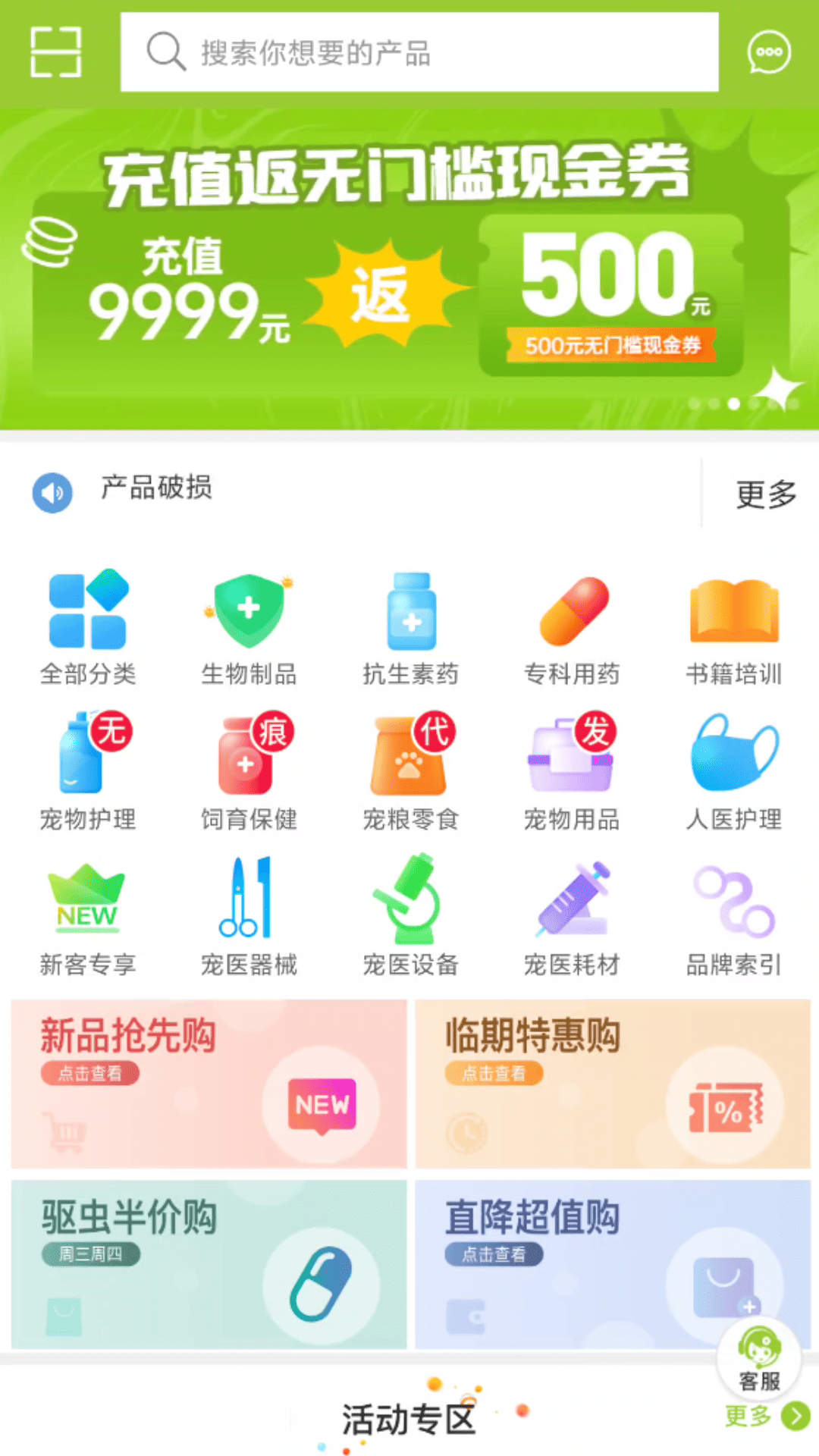The image size is (819, 1456).
Task: Open the 客服 customer service floating icon
Action: (758, 1357)
